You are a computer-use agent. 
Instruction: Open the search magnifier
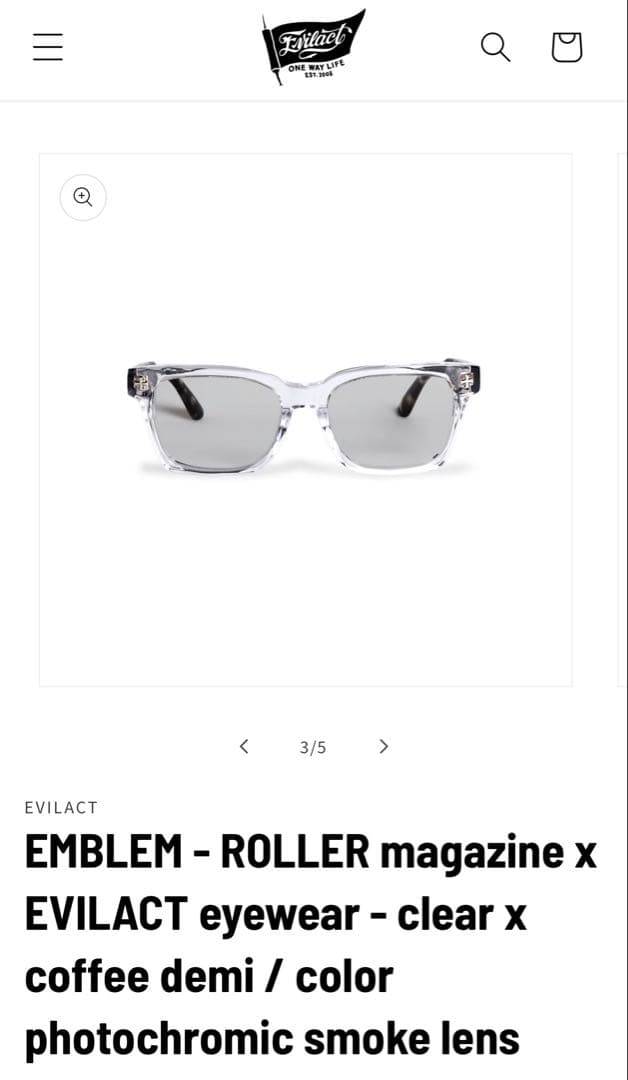(495, 47)
